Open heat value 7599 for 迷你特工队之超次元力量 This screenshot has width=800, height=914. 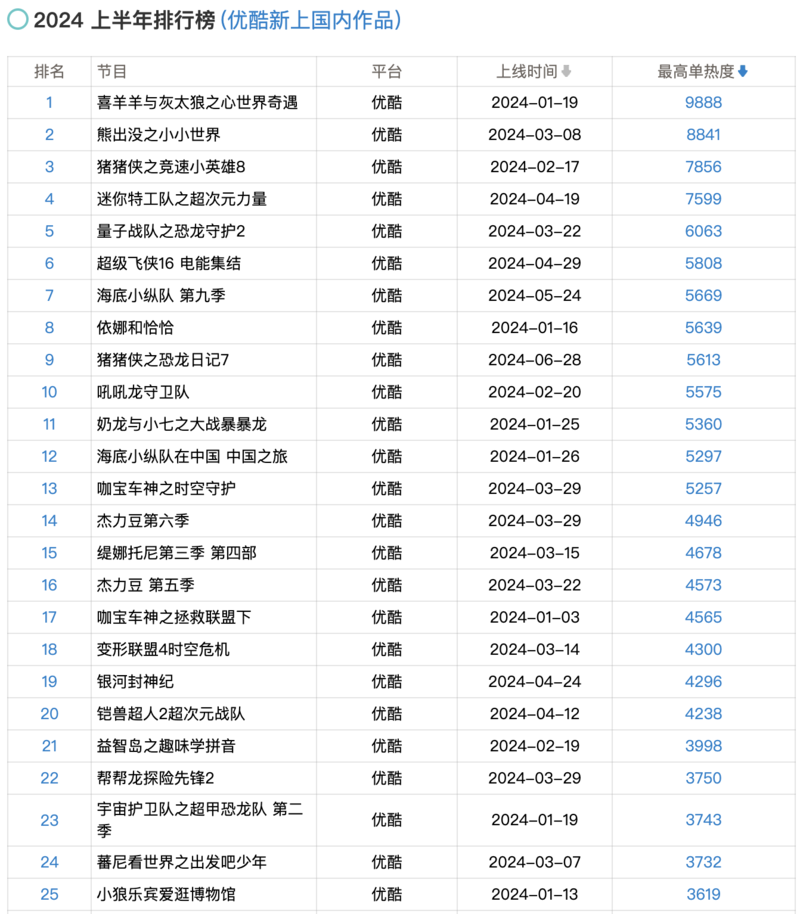703,199
